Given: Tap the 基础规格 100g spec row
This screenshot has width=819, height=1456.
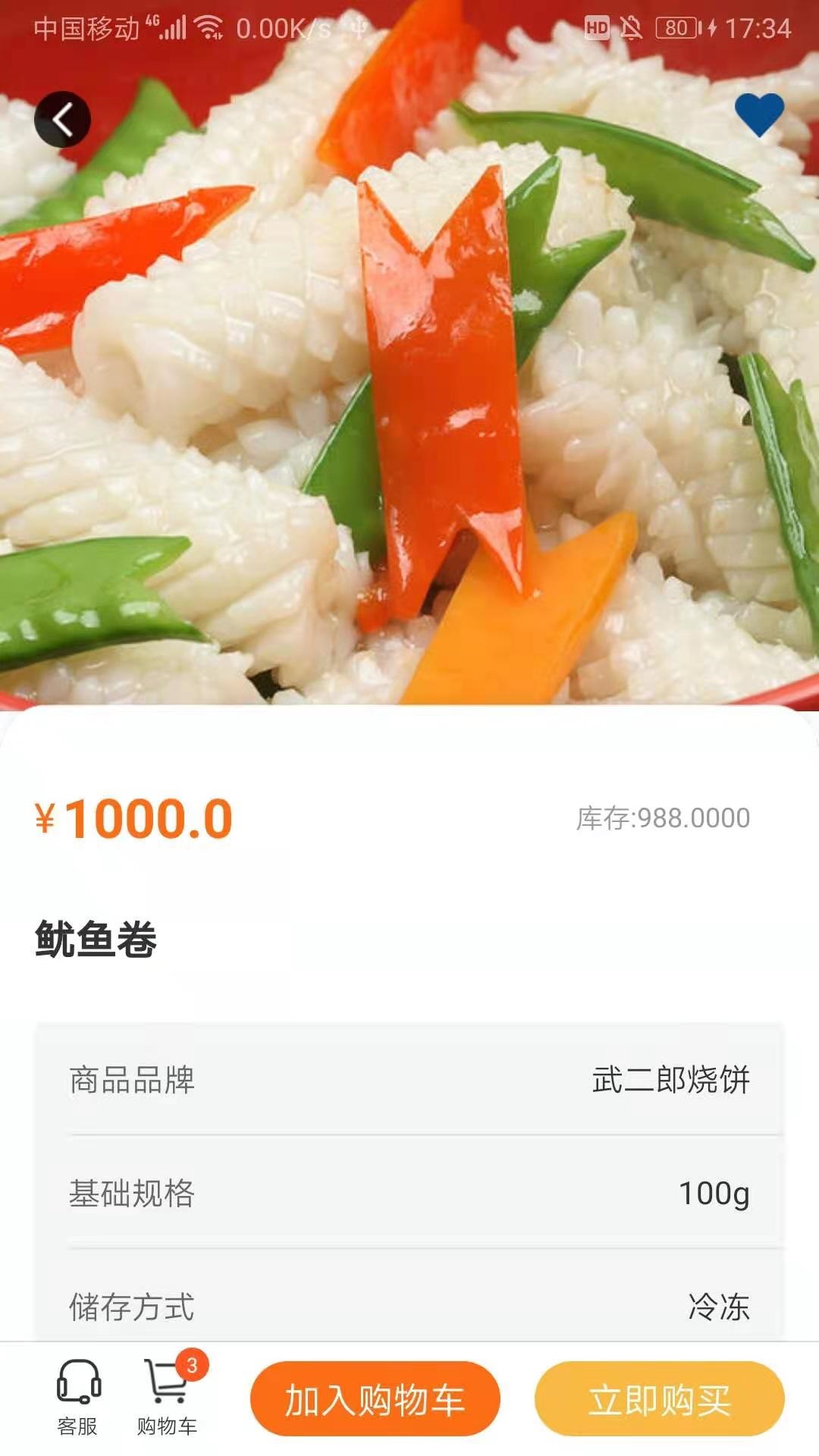Looking at the screenshot, I should click(x=409, y=1191).
